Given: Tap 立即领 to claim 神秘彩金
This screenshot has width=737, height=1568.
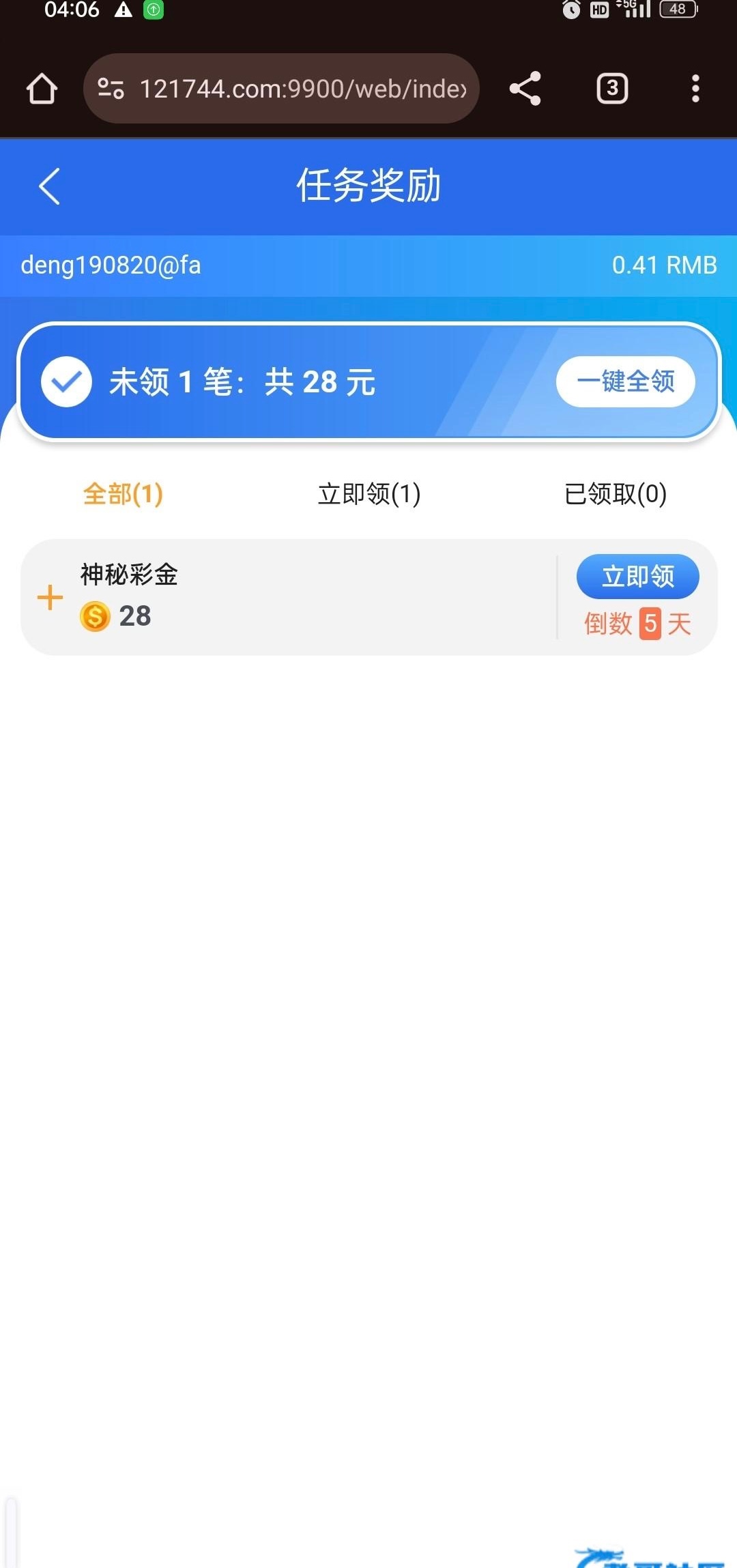Looking at the screenshot, I should [x=637, y=577].
